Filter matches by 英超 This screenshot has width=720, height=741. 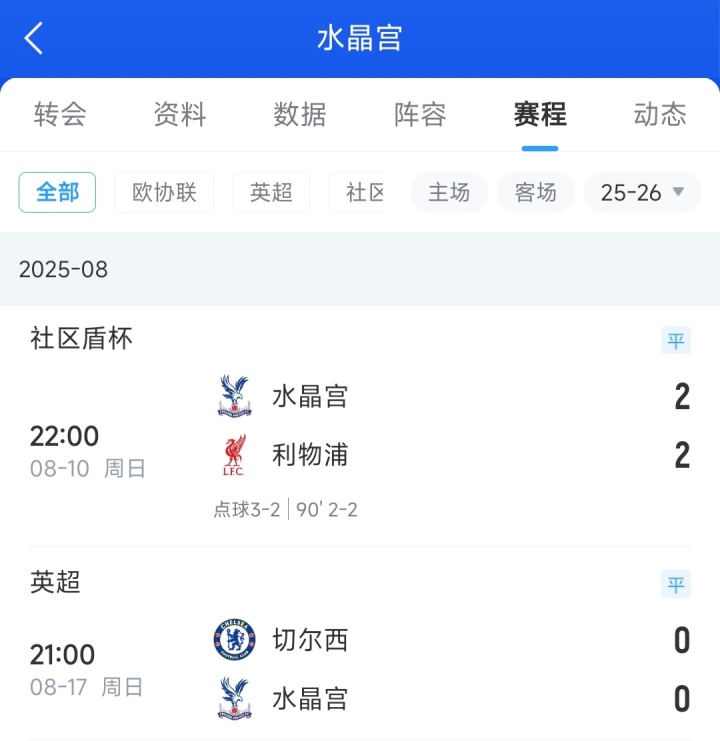[271, 193]
